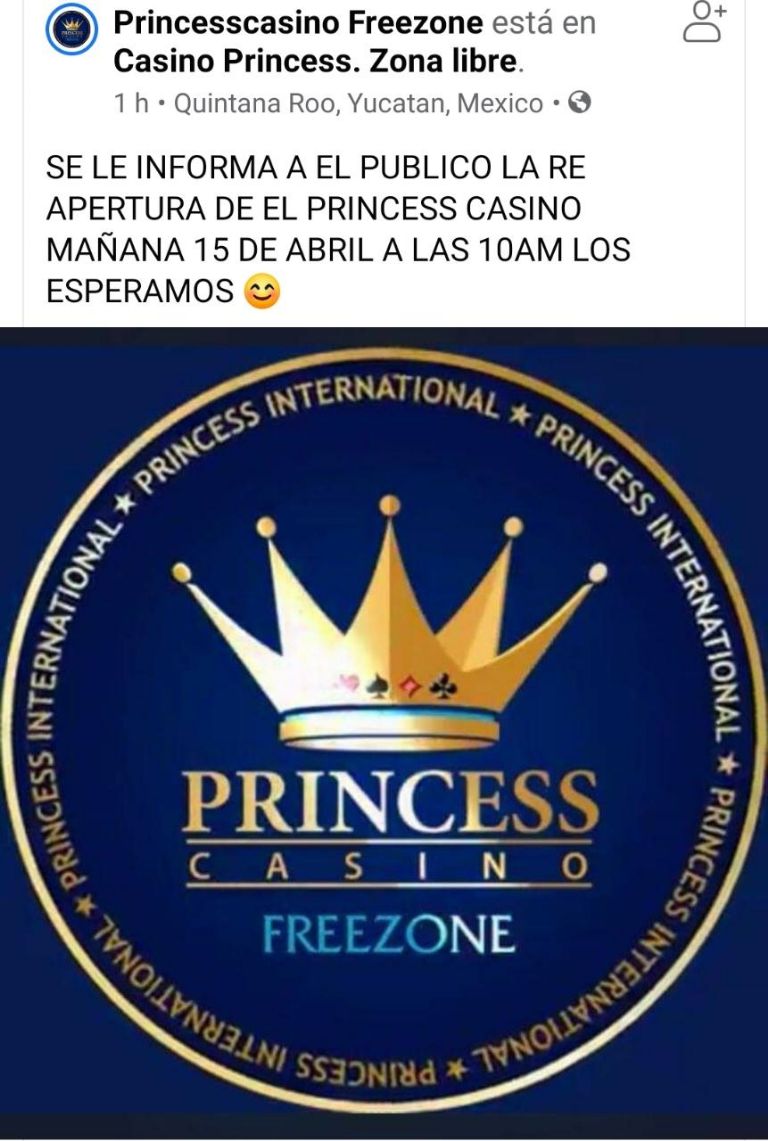768x1141 pixels.
Task: Open Princesscasino Freezone profile name
Action: point(298,22)
